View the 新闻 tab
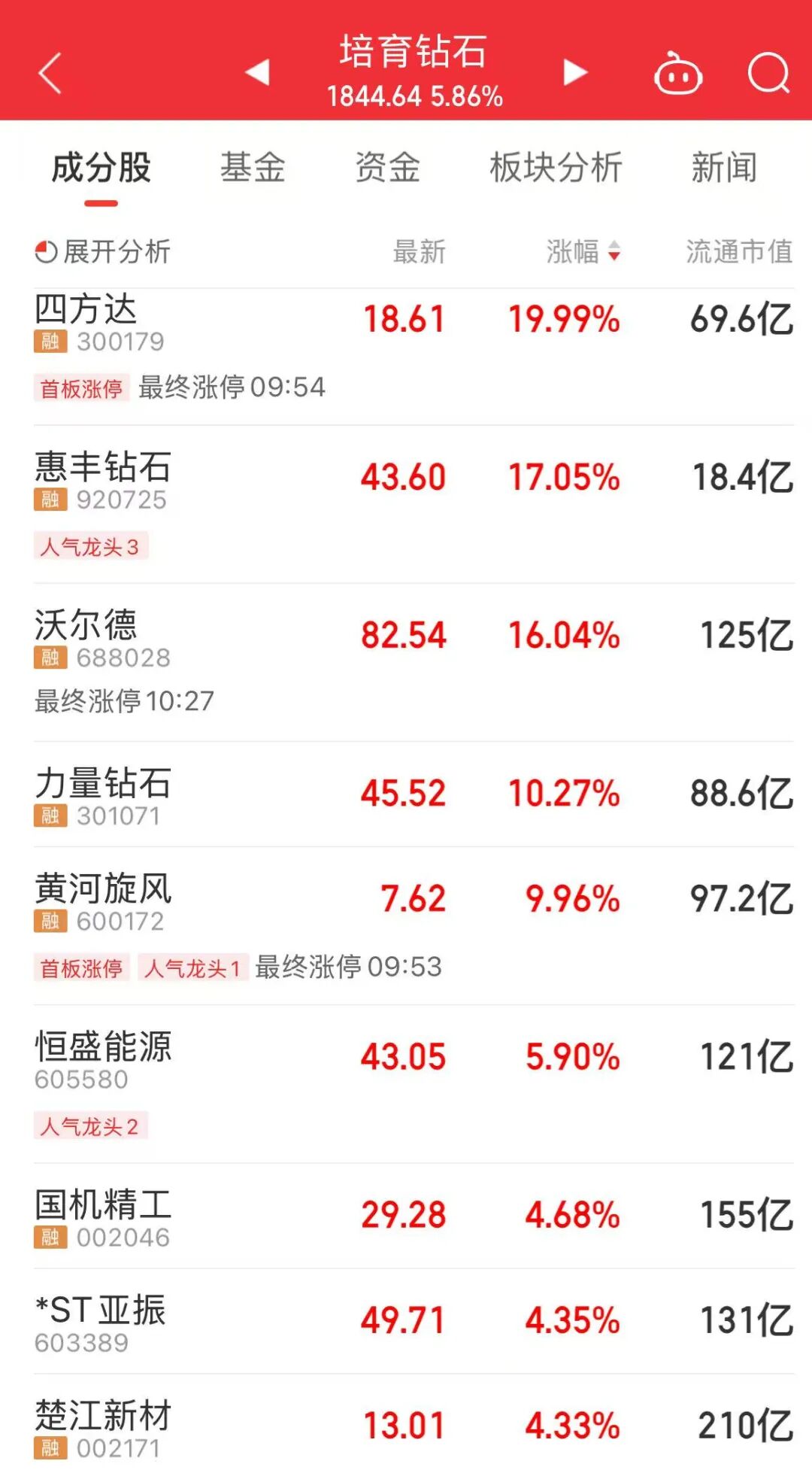 point(724,168)
